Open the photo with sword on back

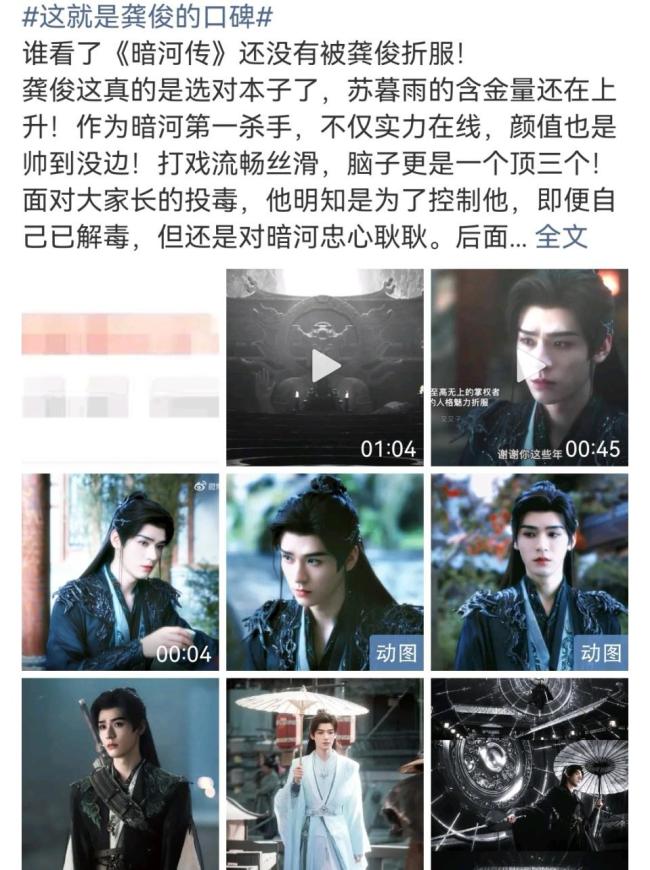(120, 774)
